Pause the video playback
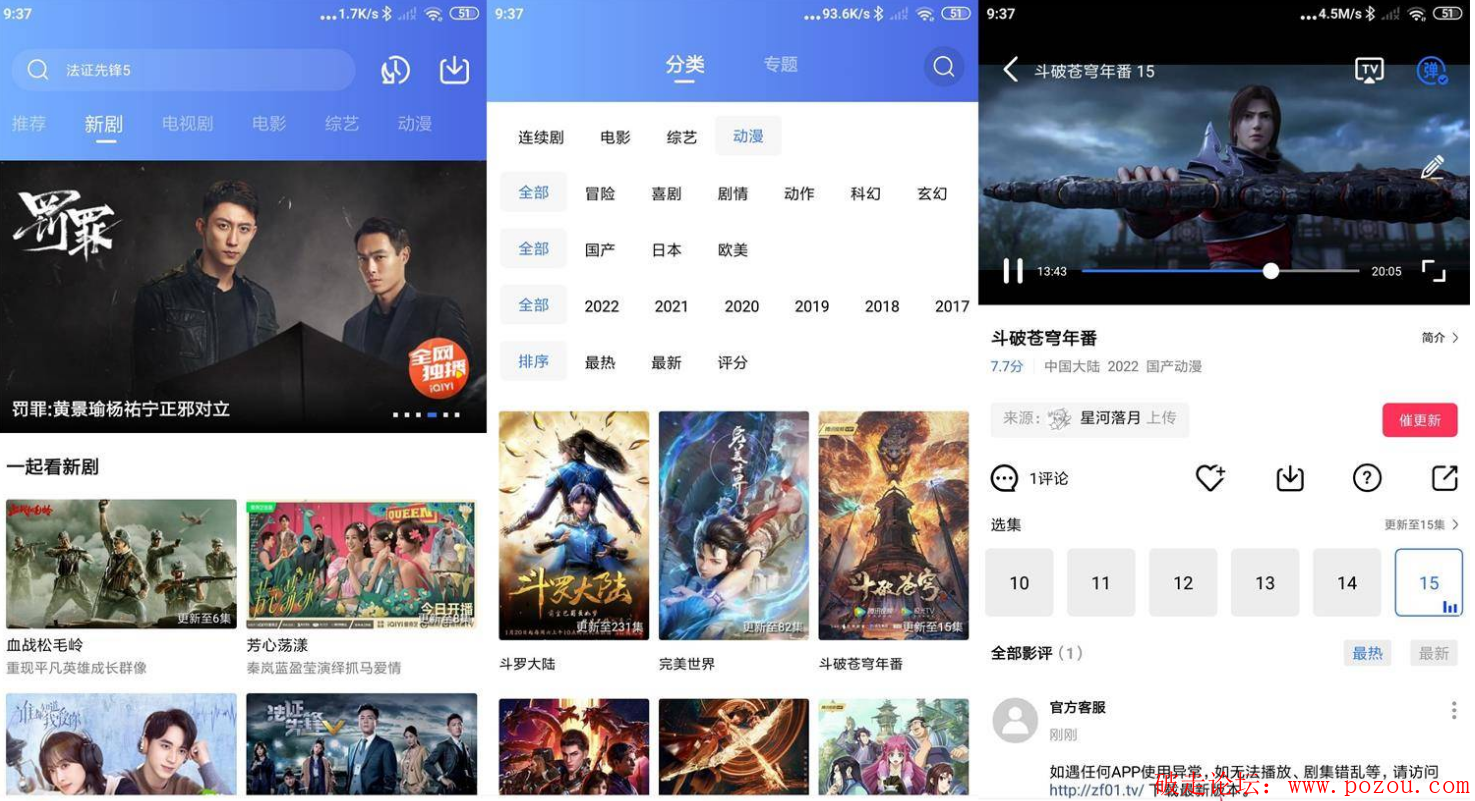The image size is (1475, 801). pos(1013,271)
